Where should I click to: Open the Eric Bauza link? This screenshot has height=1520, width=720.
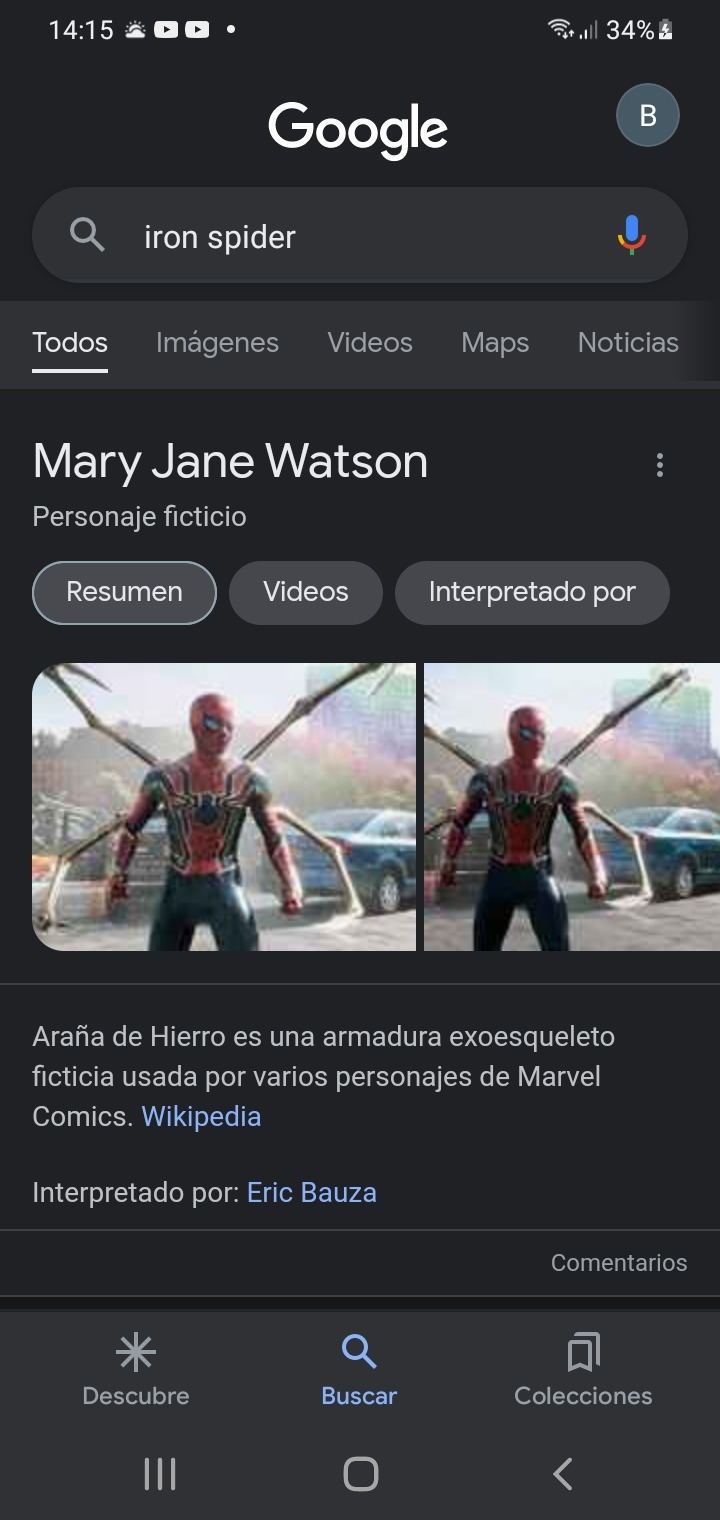pyautogui.click(x=312, y=1192)
